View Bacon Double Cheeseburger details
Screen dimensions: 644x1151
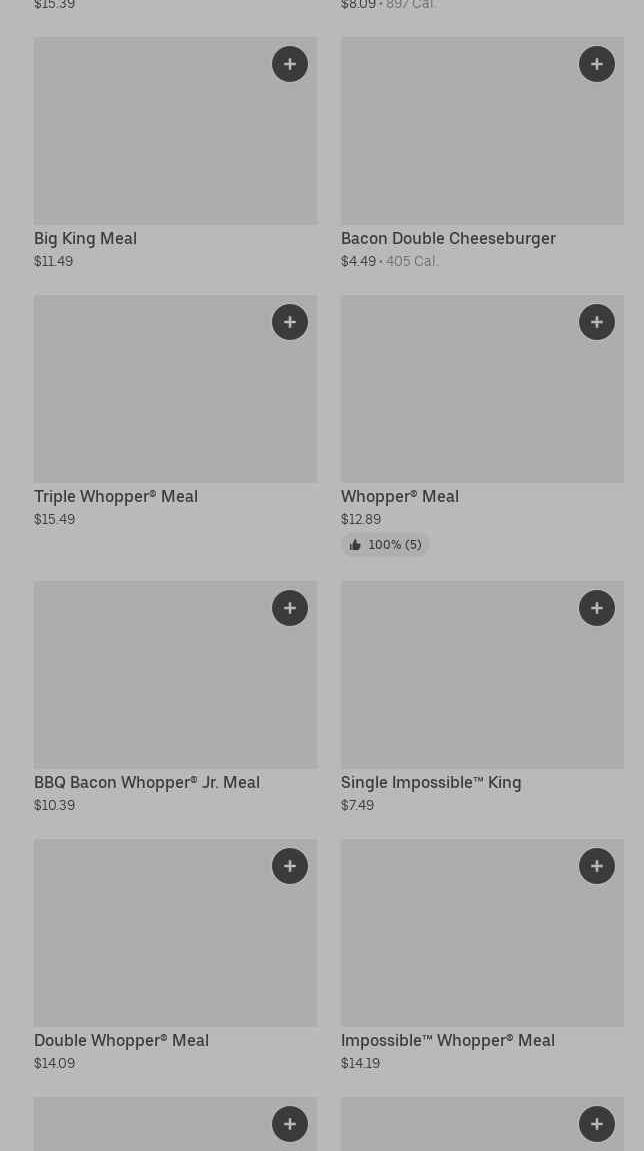[482, 154]
